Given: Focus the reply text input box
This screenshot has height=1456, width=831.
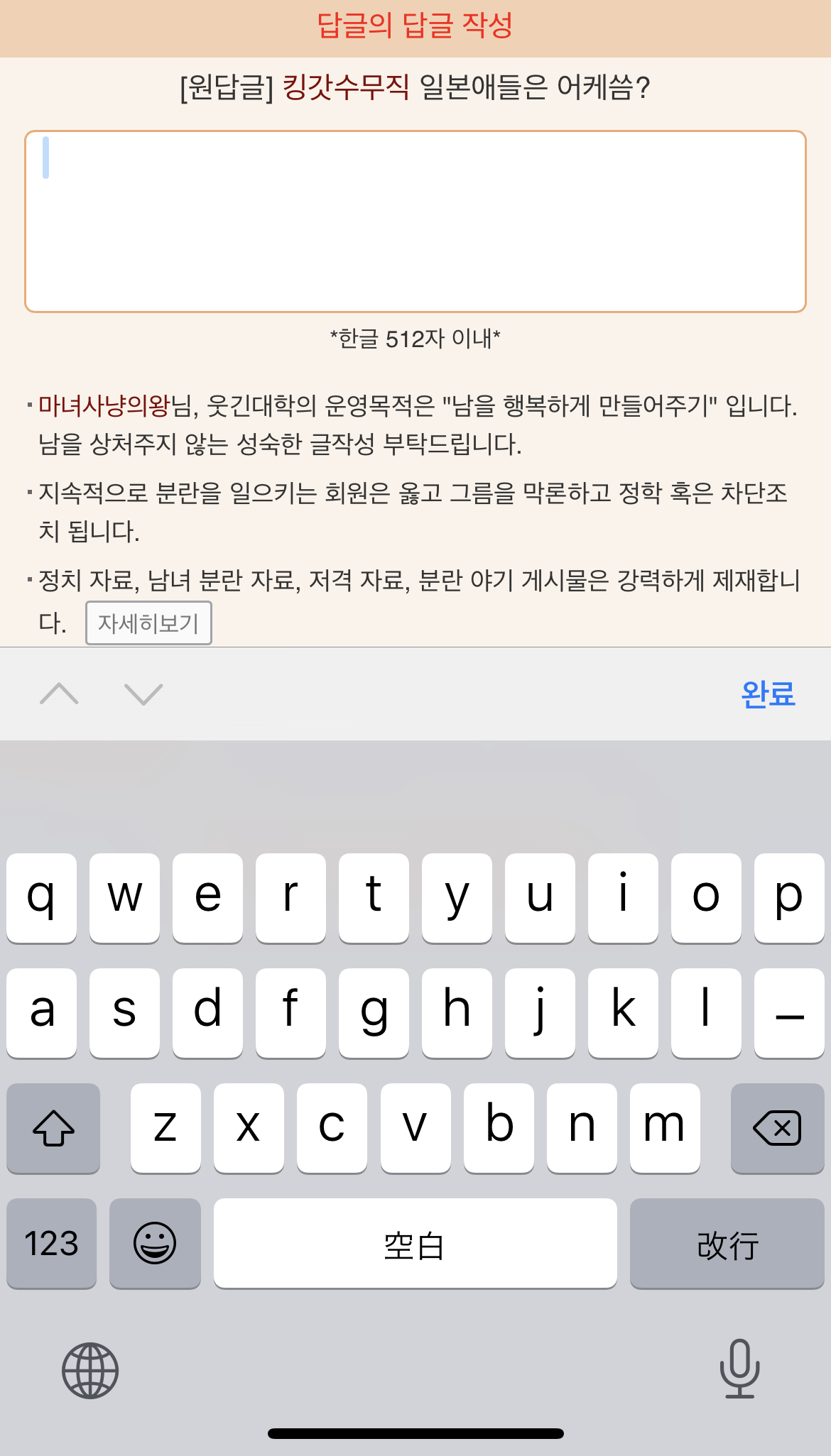Looking at the screenshot, I should (x=415, y=221).
